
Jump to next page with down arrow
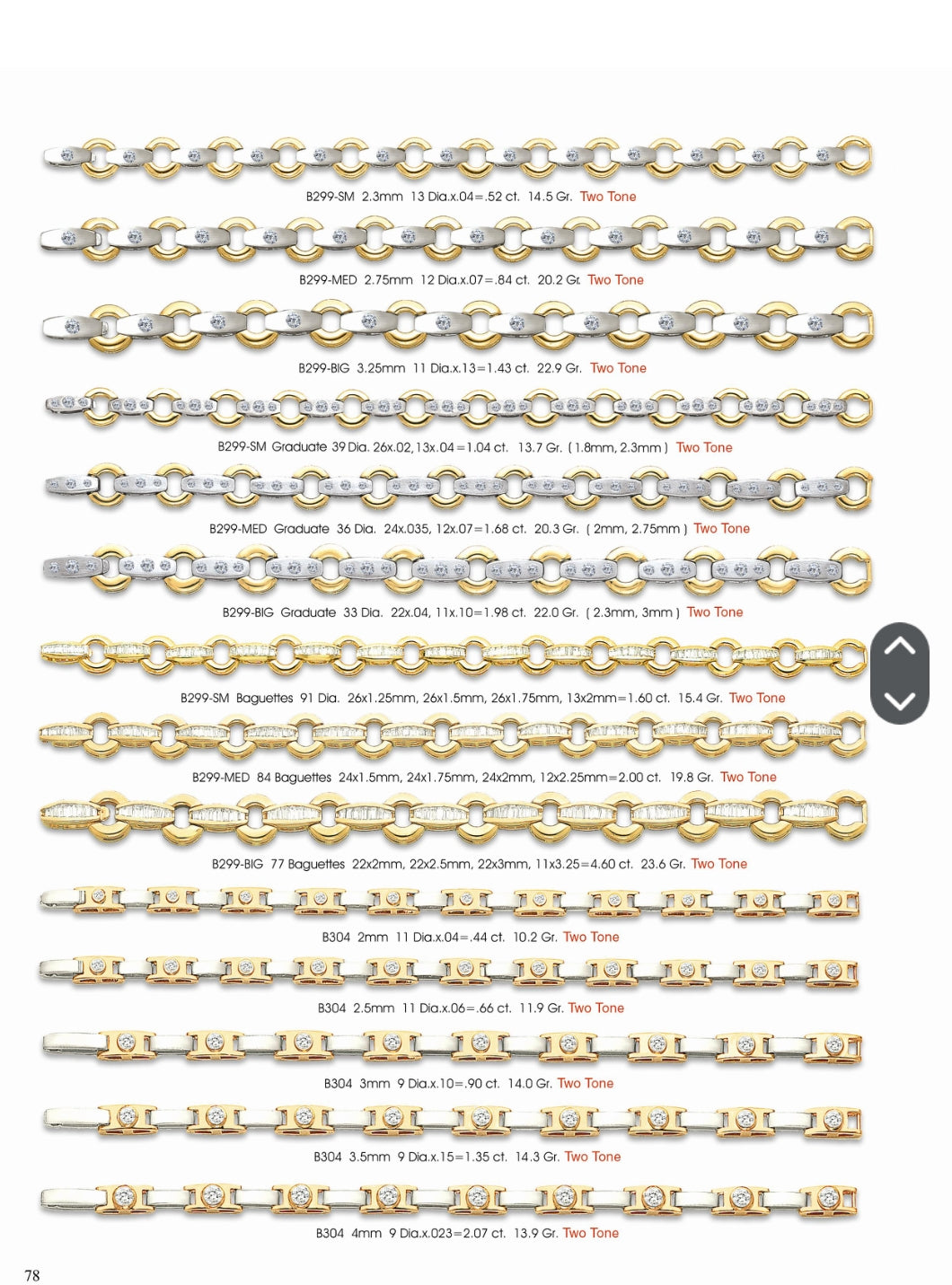(899, 700)
